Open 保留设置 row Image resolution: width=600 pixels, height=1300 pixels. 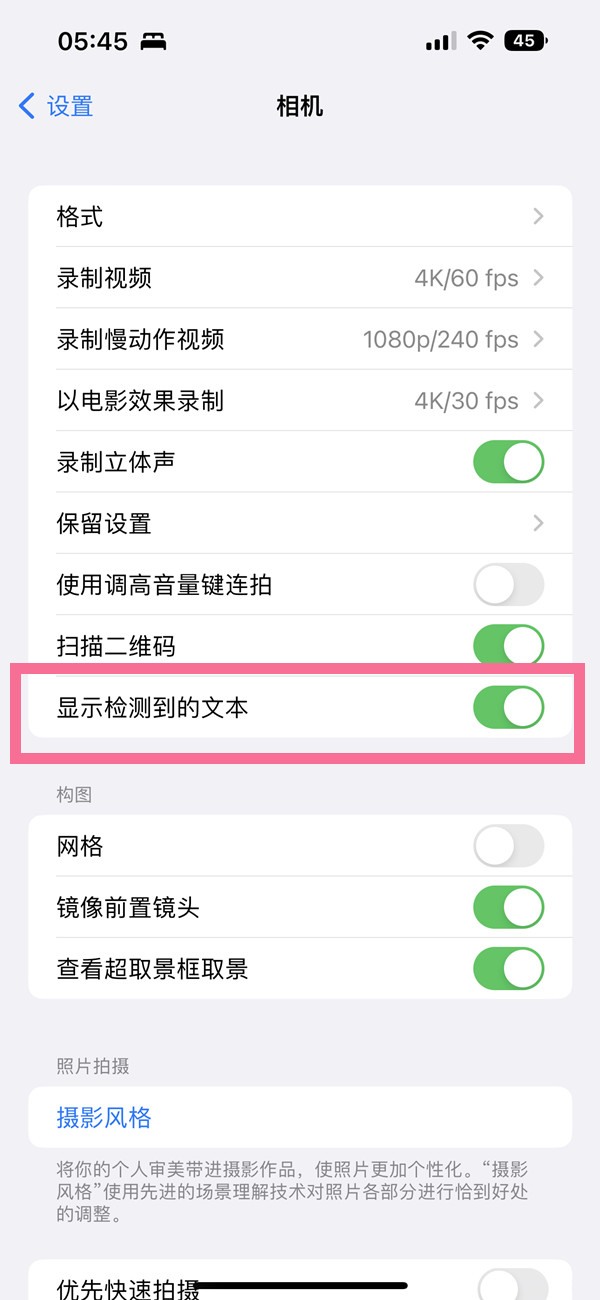click(300, 523)
